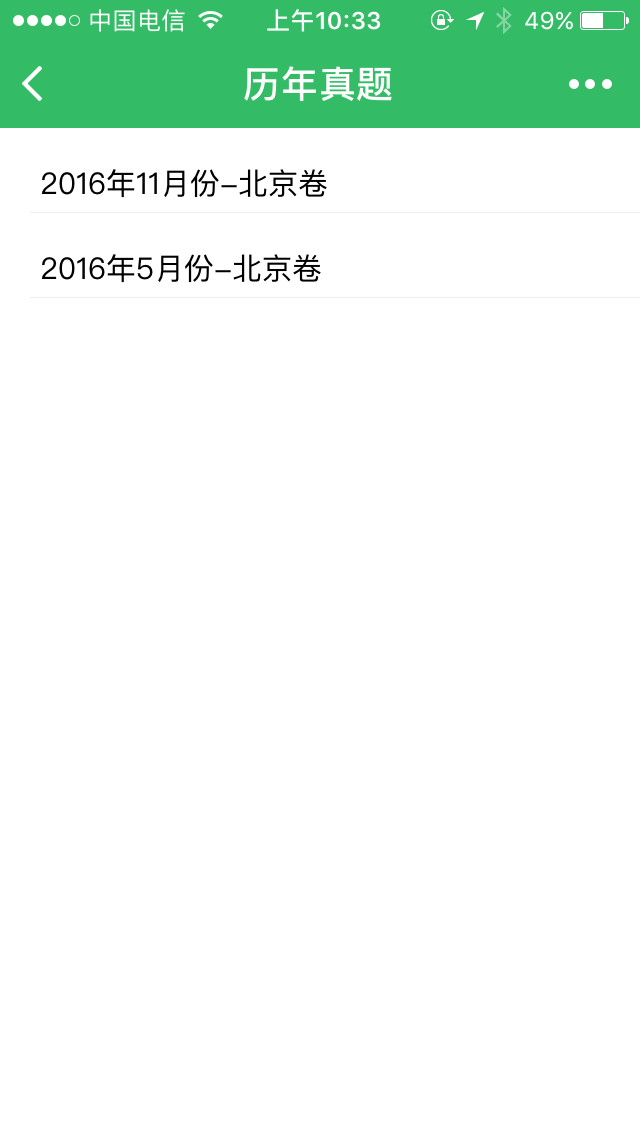
Task: Select the 2016年5月份–北京卷 paper
Action: tap(182, 269)
